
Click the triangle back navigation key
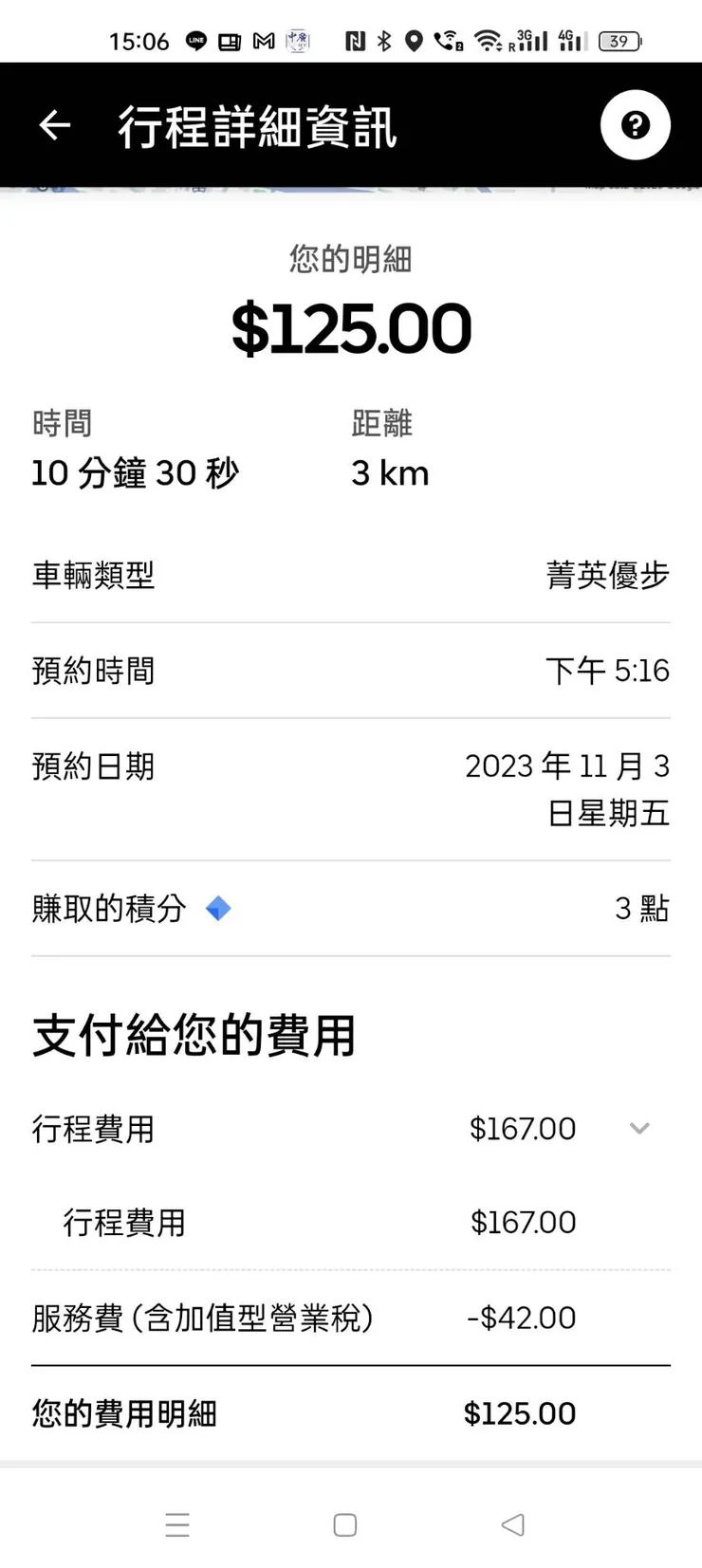[512, 1524]
